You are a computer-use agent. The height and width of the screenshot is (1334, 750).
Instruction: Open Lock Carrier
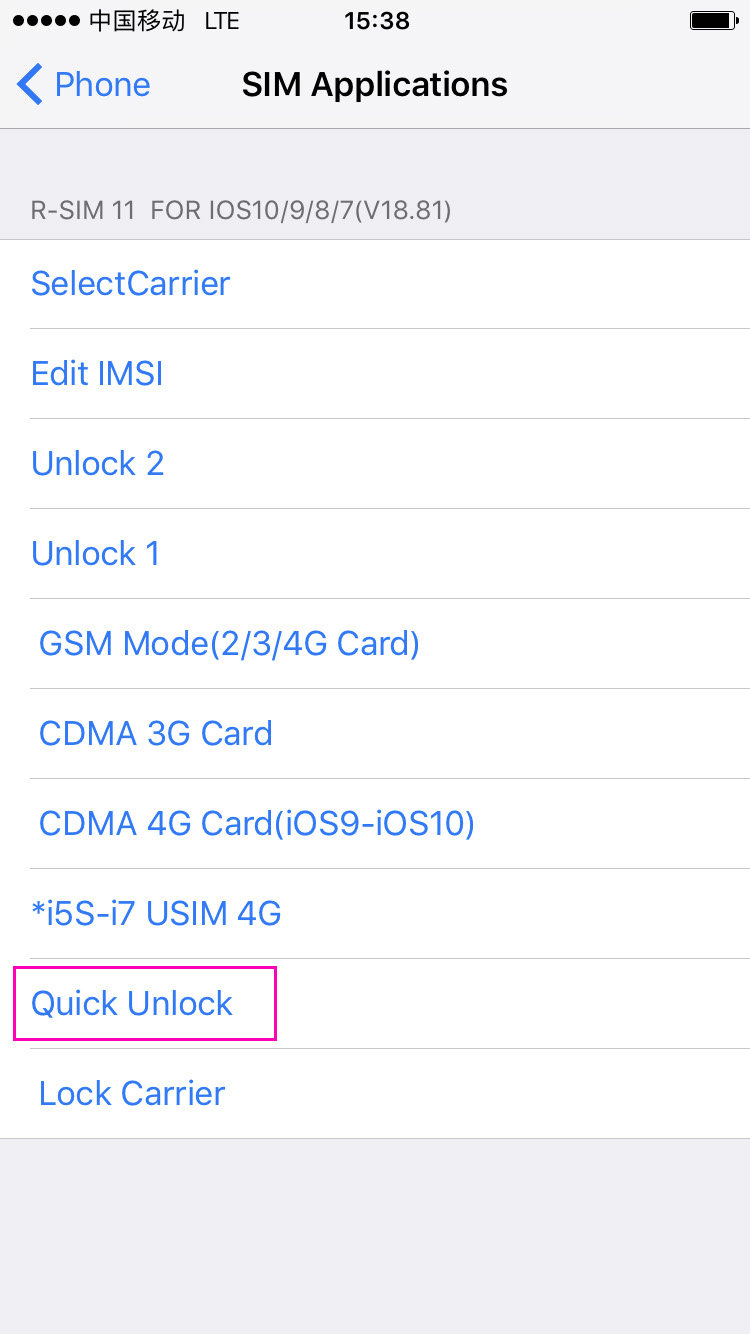tap(375, 1094)
